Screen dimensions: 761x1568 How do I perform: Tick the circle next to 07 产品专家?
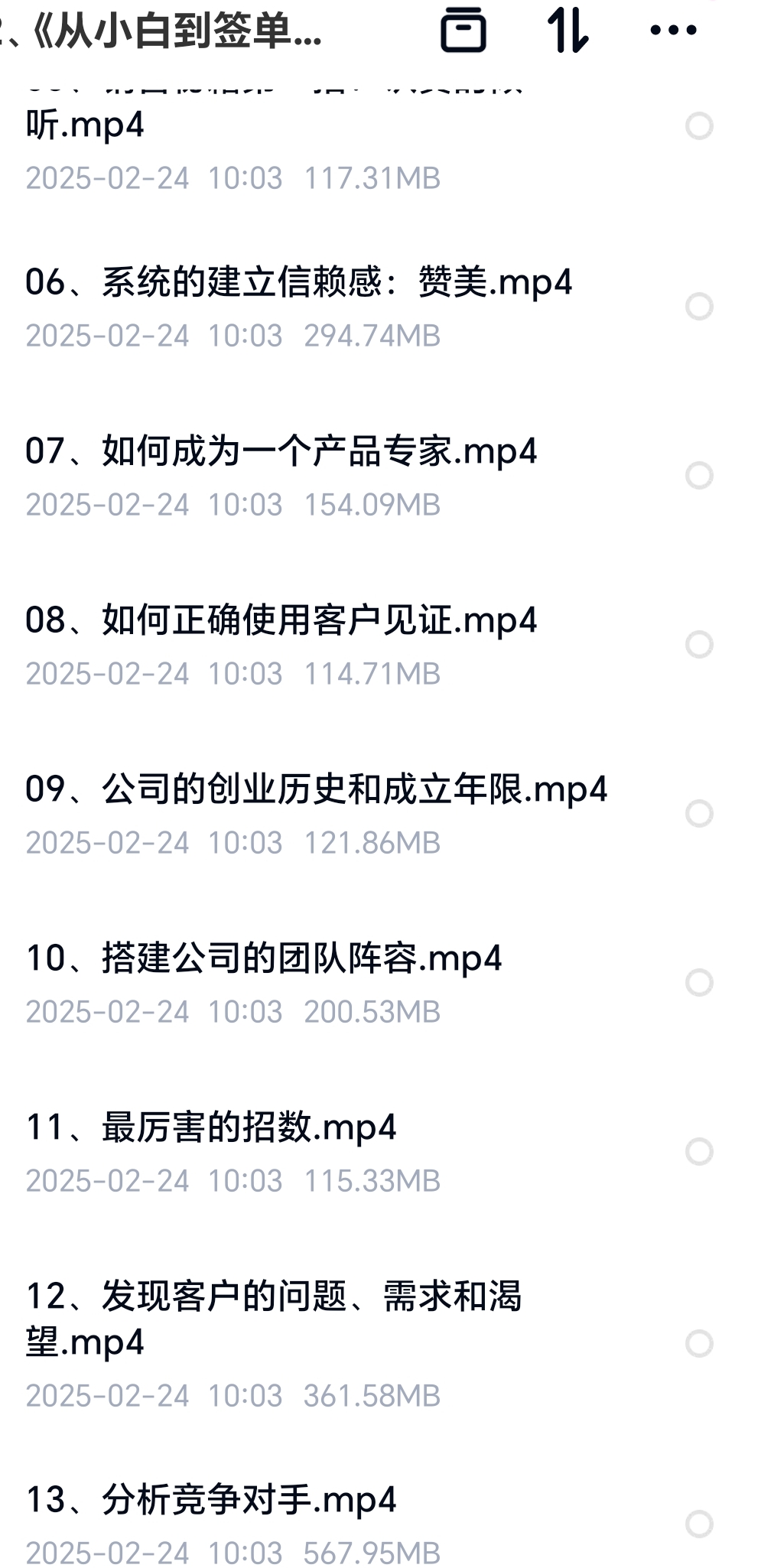tap(699, 476)
